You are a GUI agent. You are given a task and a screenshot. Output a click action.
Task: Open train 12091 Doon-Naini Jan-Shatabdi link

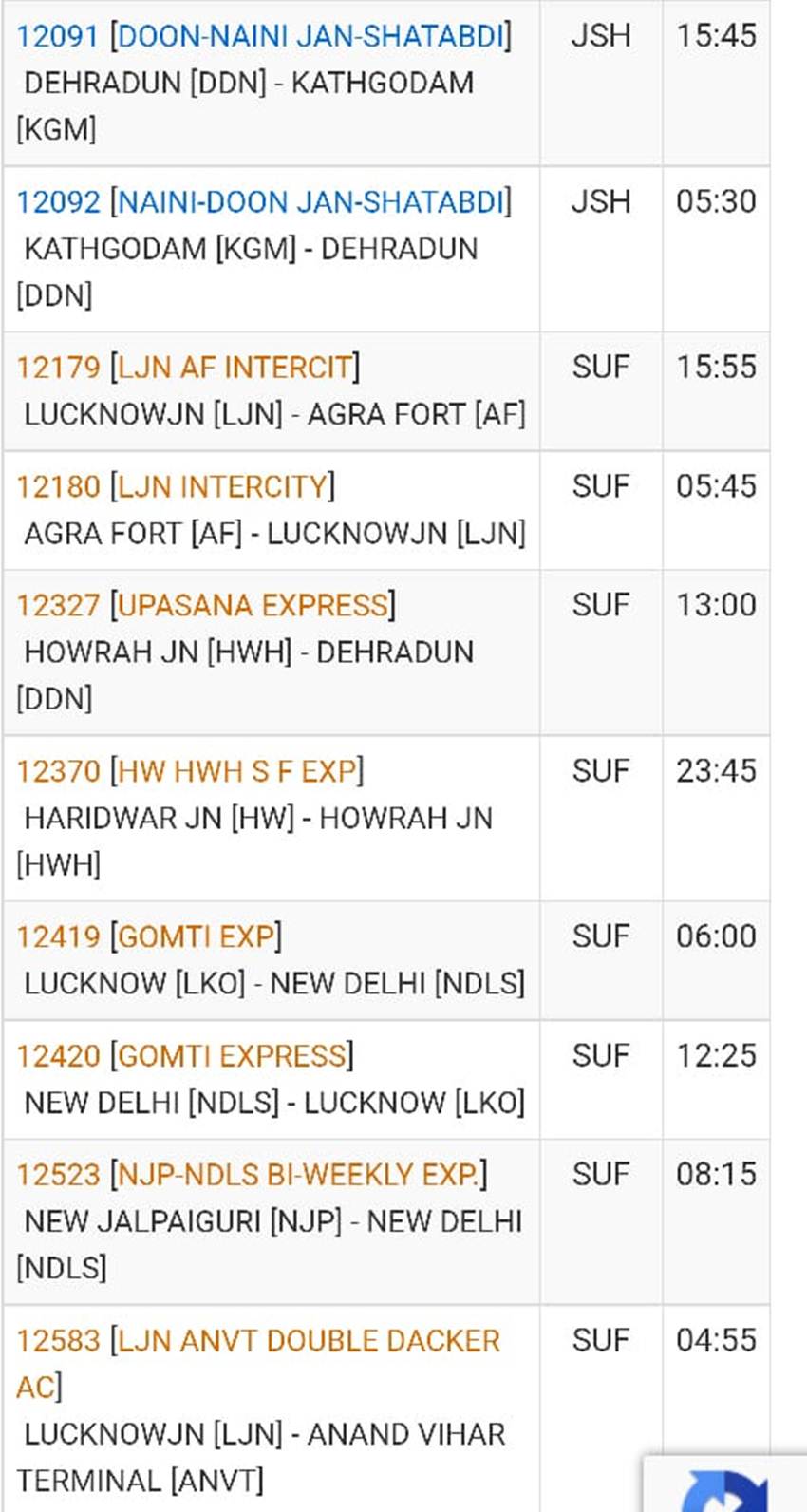coord(263,36)
